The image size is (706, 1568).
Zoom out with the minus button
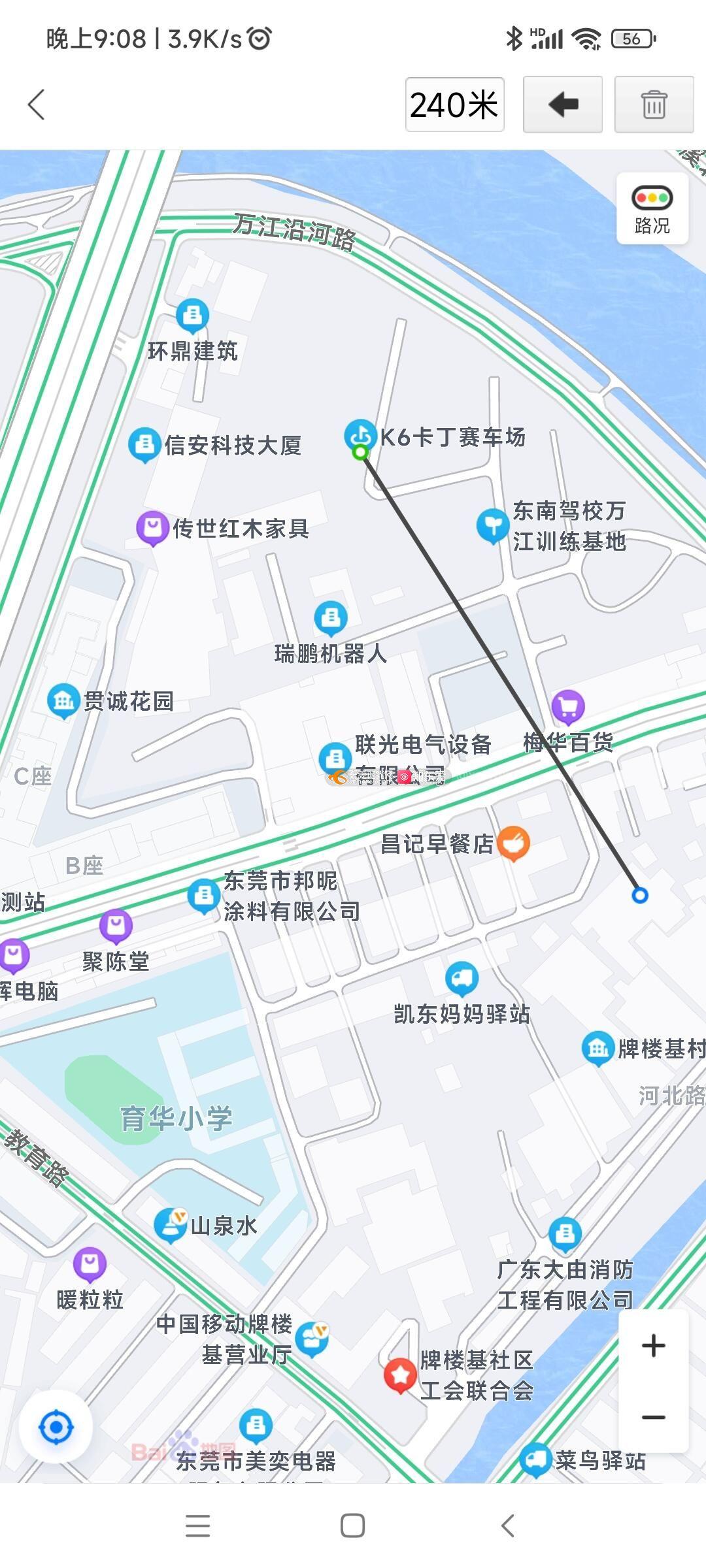pyautogui.click(x=653, y=1417)
